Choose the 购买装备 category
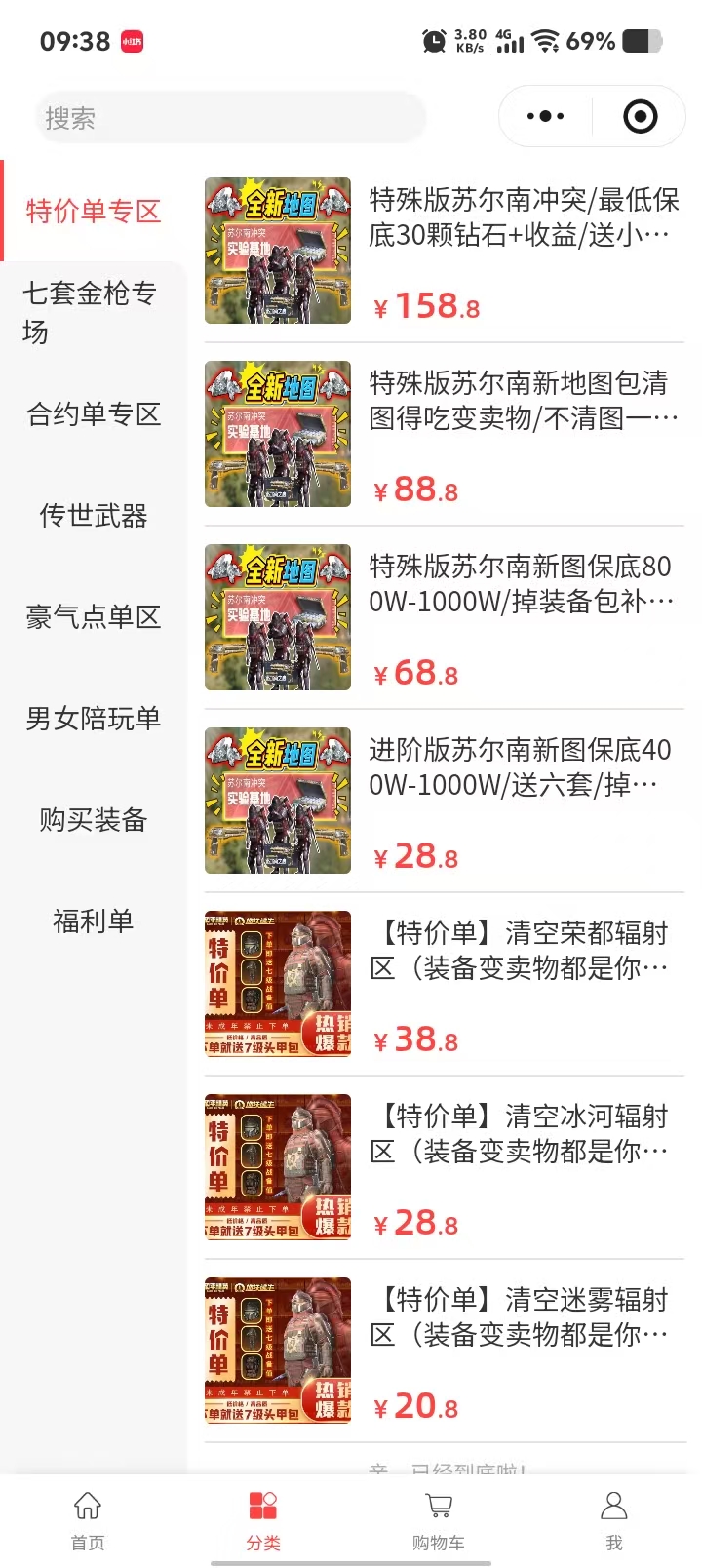The width and height of the screenshot is (702, 1568). point(93,820)
